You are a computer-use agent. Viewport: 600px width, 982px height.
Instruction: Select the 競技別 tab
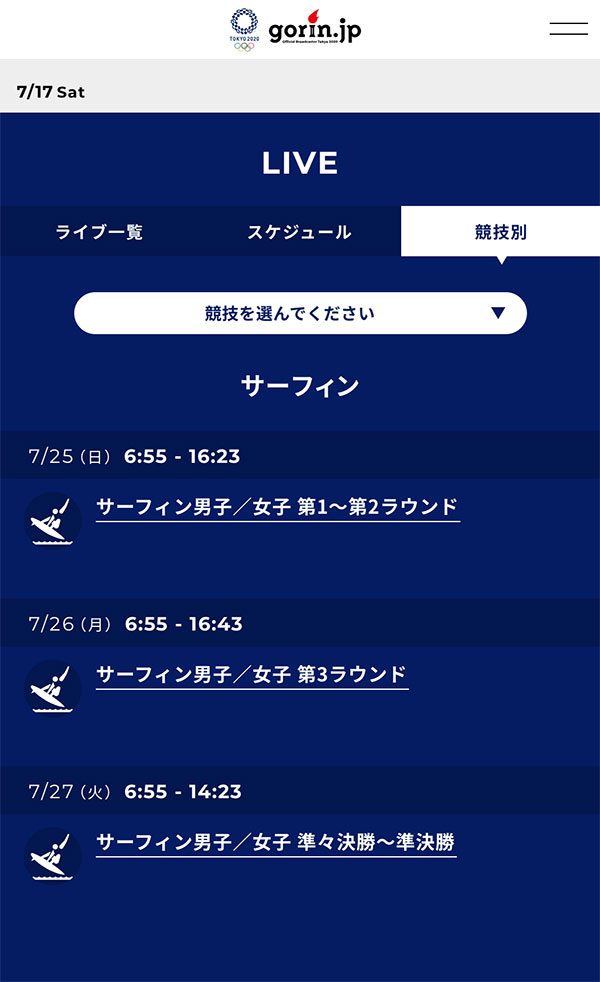coord(500,232)
